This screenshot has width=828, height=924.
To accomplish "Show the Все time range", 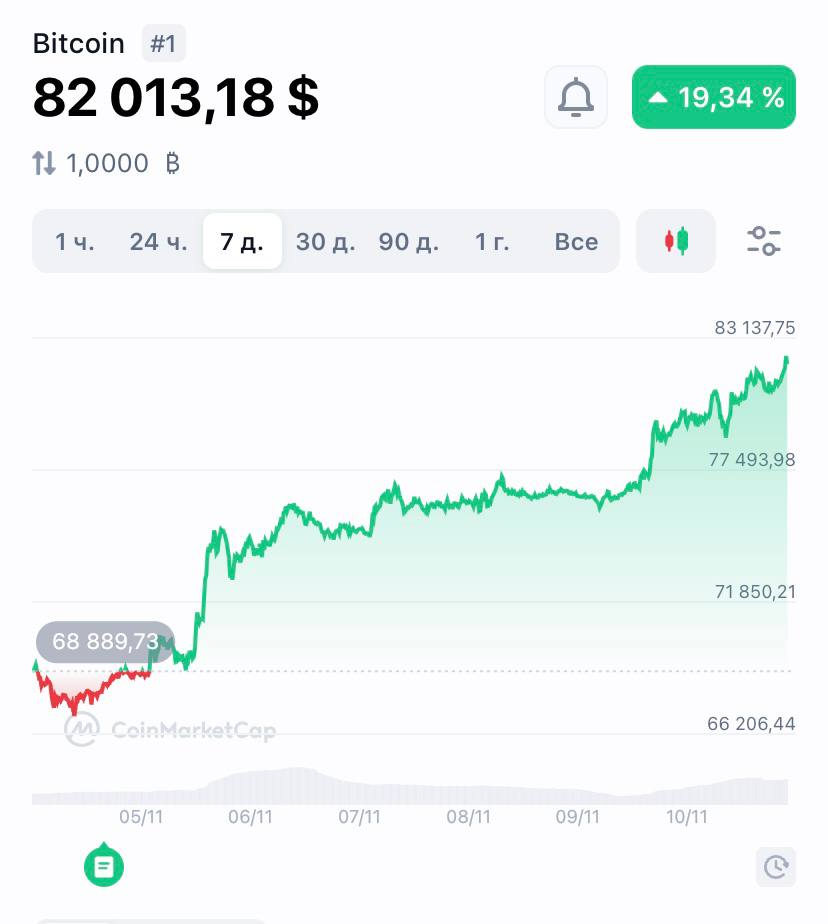I will coord(576,241).
